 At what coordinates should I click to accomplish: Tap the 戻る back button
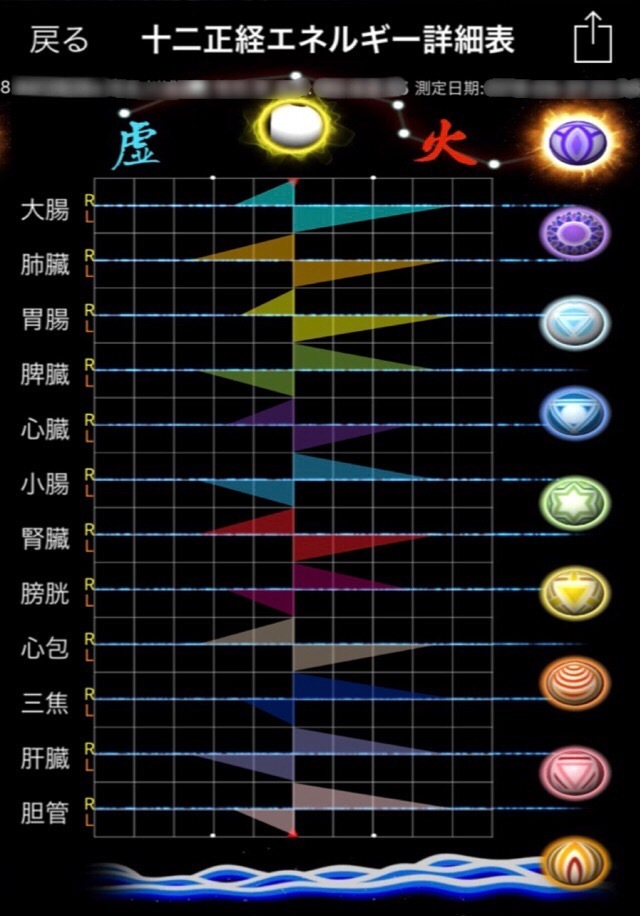58,41
